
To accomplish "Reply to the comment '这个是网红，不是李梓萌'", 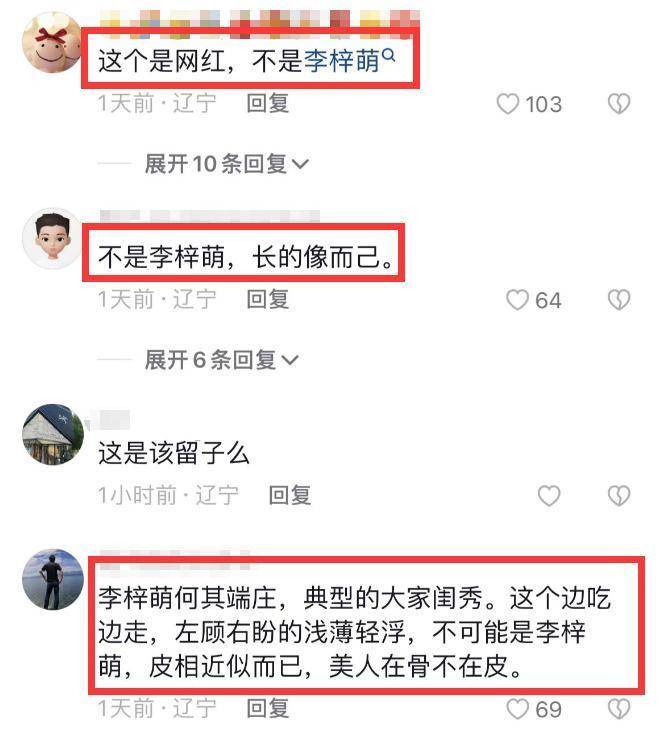I will coord(268,103).
